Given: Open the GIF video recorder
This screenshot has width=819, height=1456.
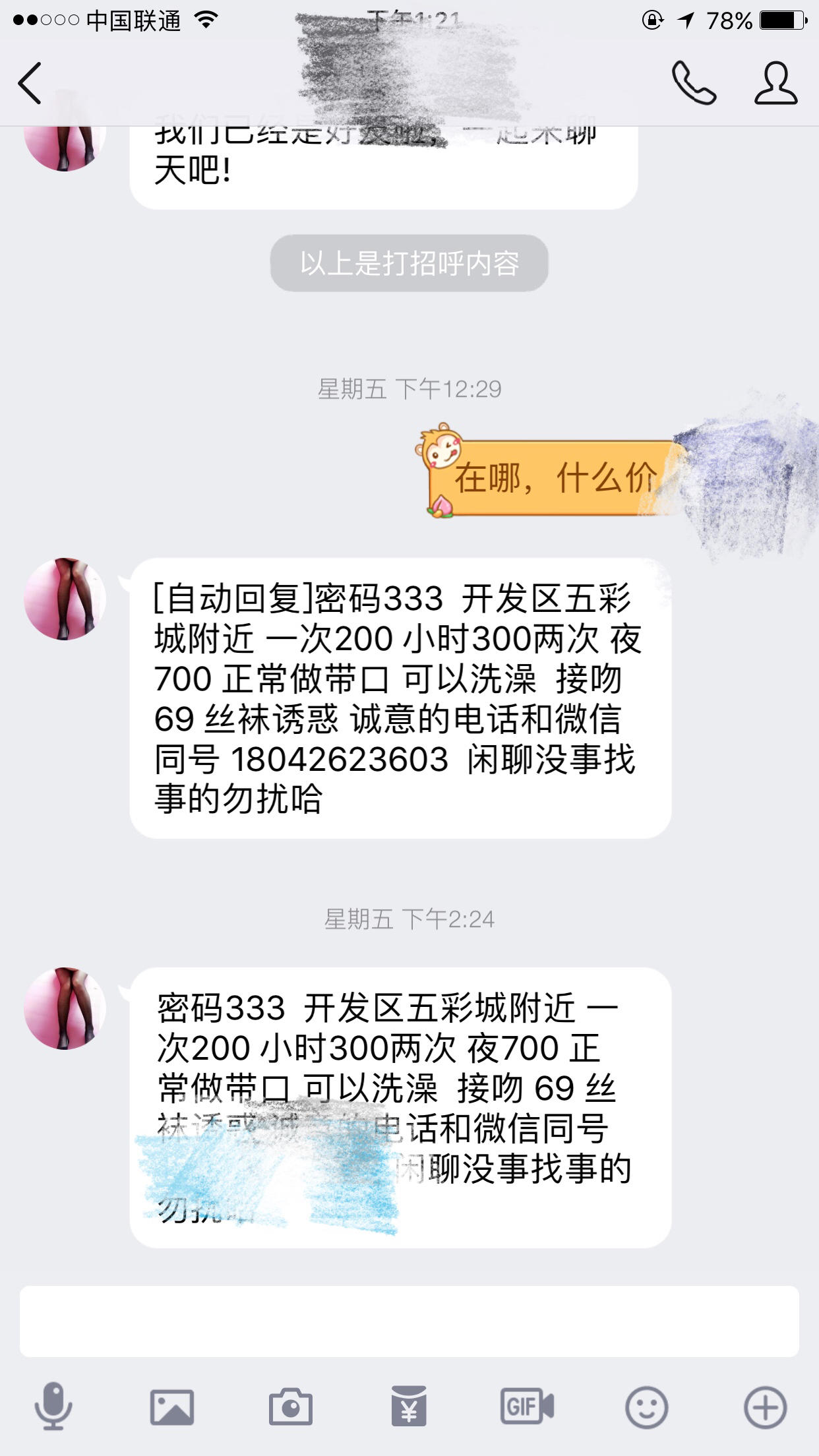Looking at the screenshot, I should click(x=527, y=1407).
